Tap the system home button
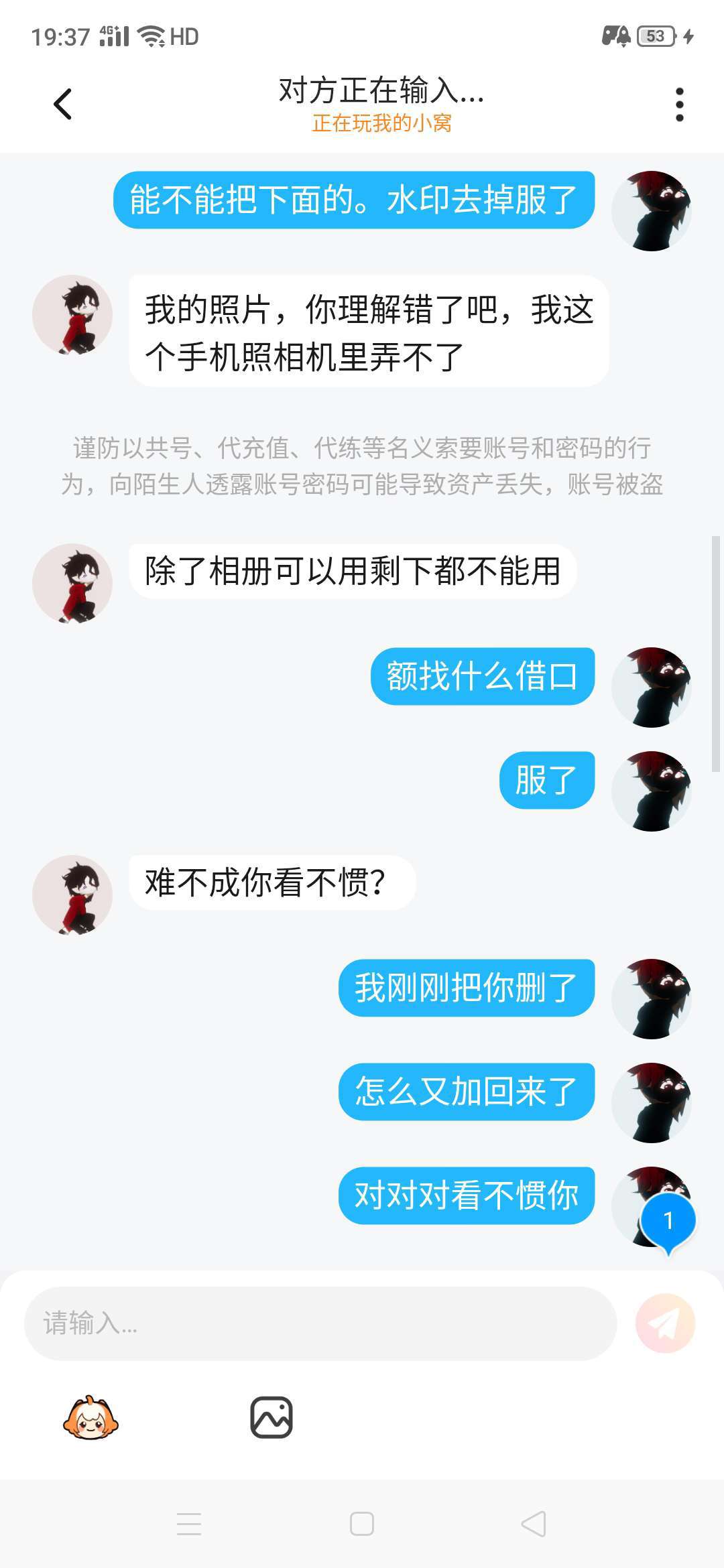The image size is (724, 1568). 362,1524
